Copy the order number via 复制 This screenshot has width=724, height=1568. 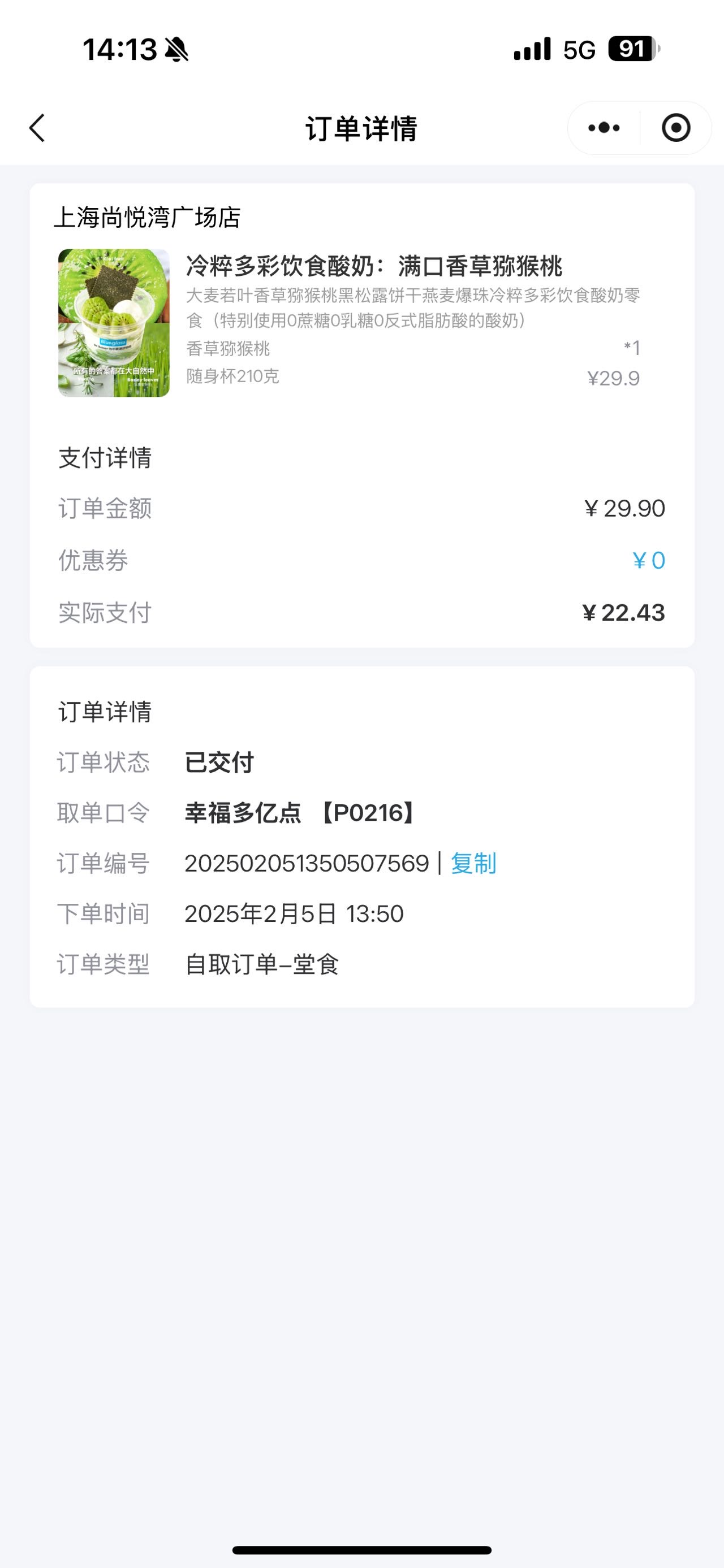(x=473, y=863)
